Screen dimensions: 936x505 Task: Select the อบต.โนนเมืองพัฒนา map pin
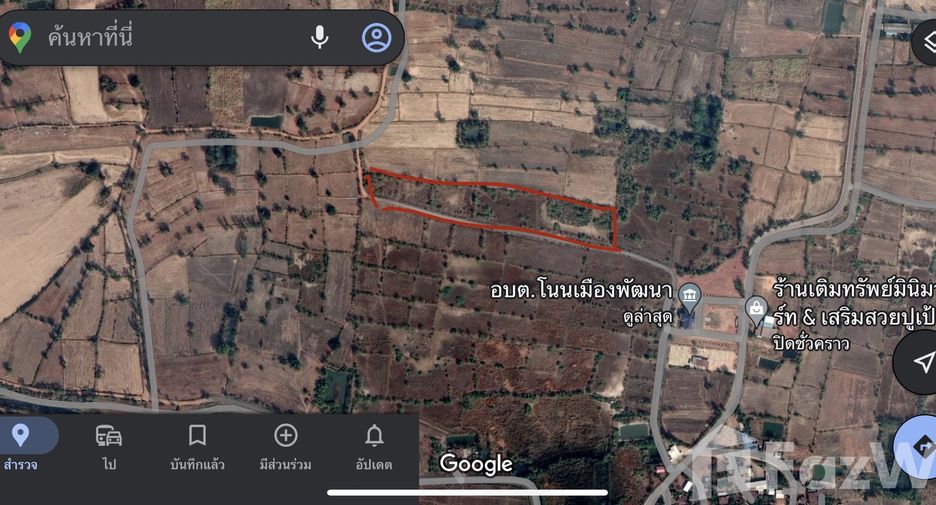(689, 297)
